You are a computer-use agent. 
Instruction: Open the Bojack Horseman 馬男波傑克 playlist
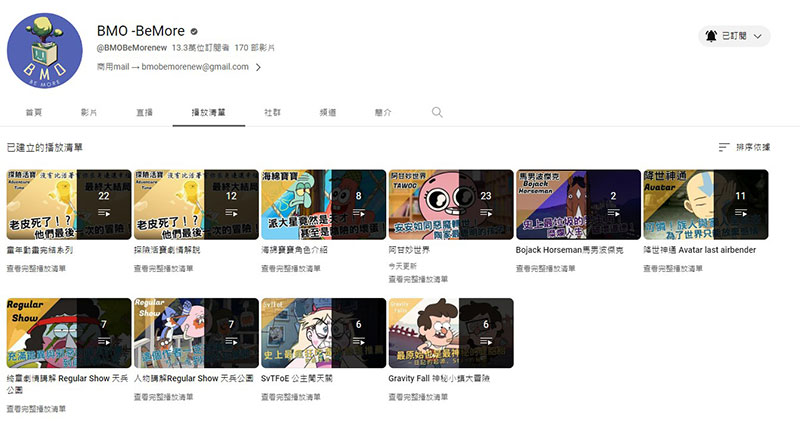point(578,204)
